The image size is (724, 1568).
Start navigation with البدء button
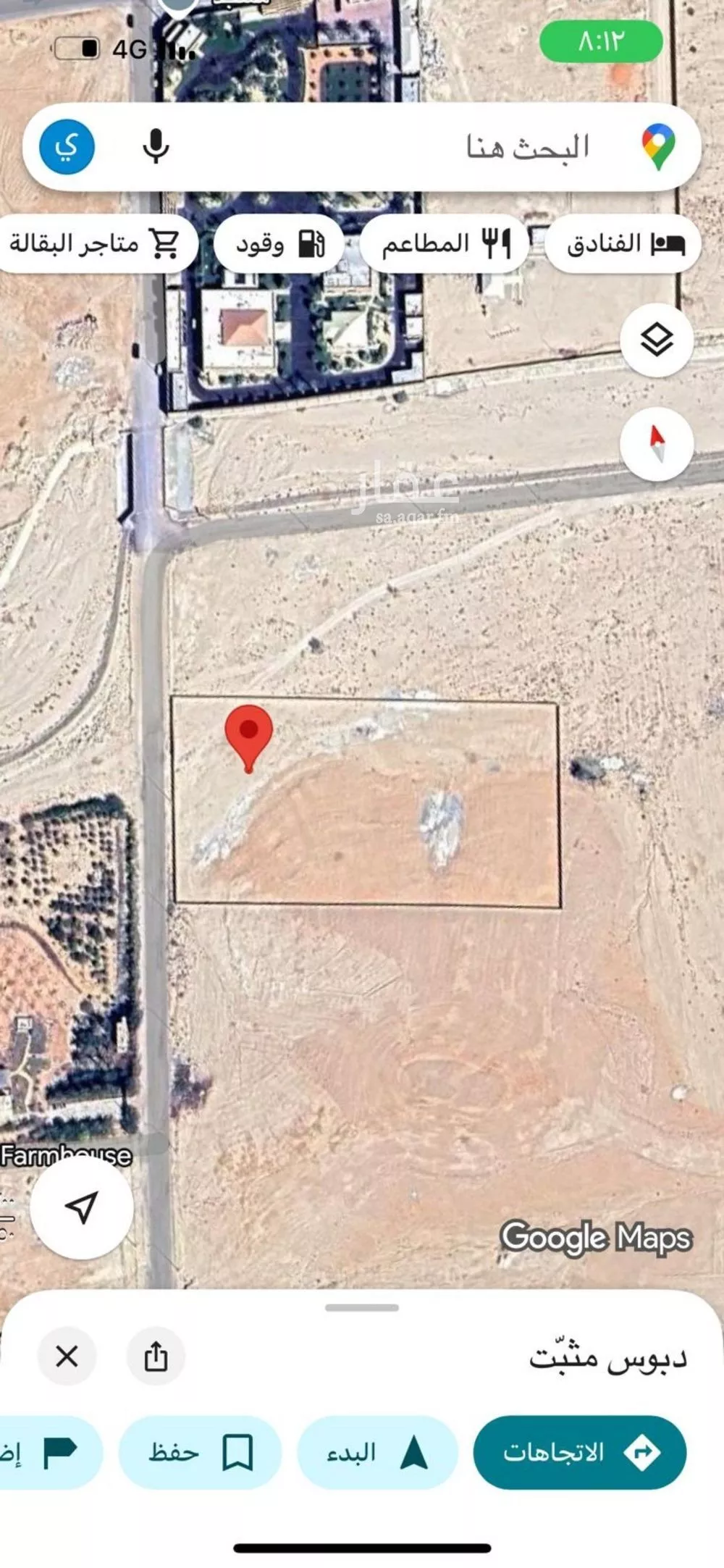(377, 1452)
